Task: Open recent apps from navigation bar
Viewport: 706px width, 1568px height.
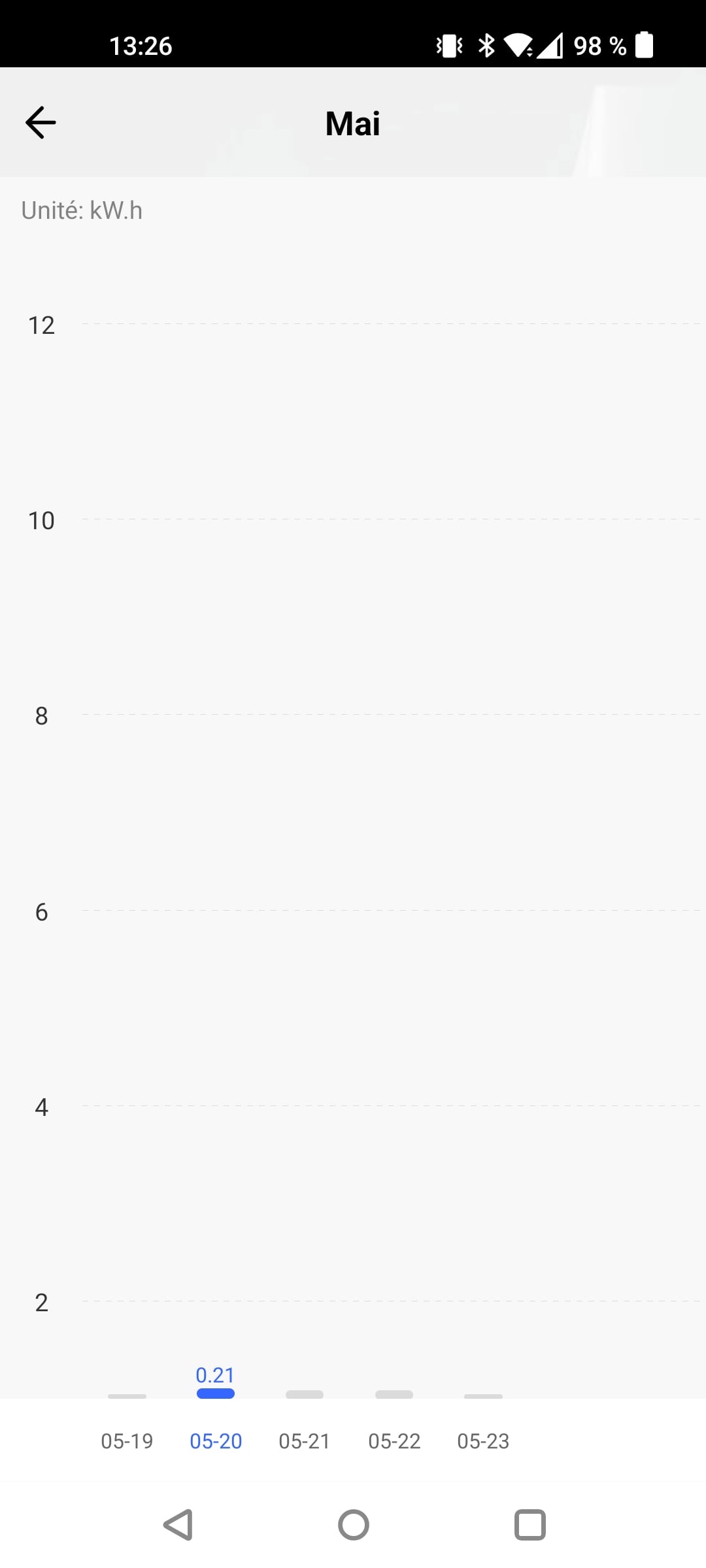Action: point(529,1525)
